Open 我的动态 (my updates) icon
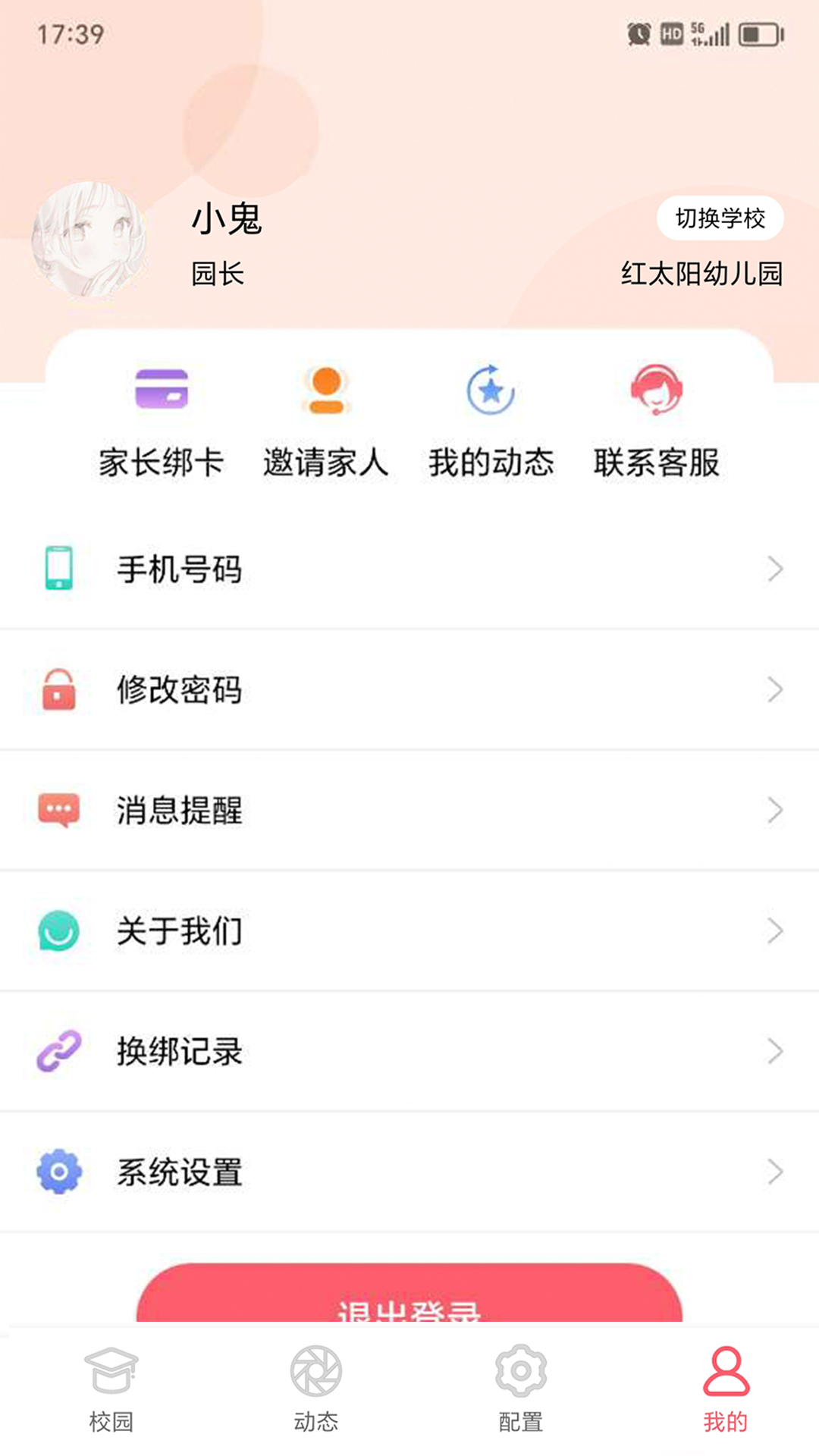 click(491, 389)
